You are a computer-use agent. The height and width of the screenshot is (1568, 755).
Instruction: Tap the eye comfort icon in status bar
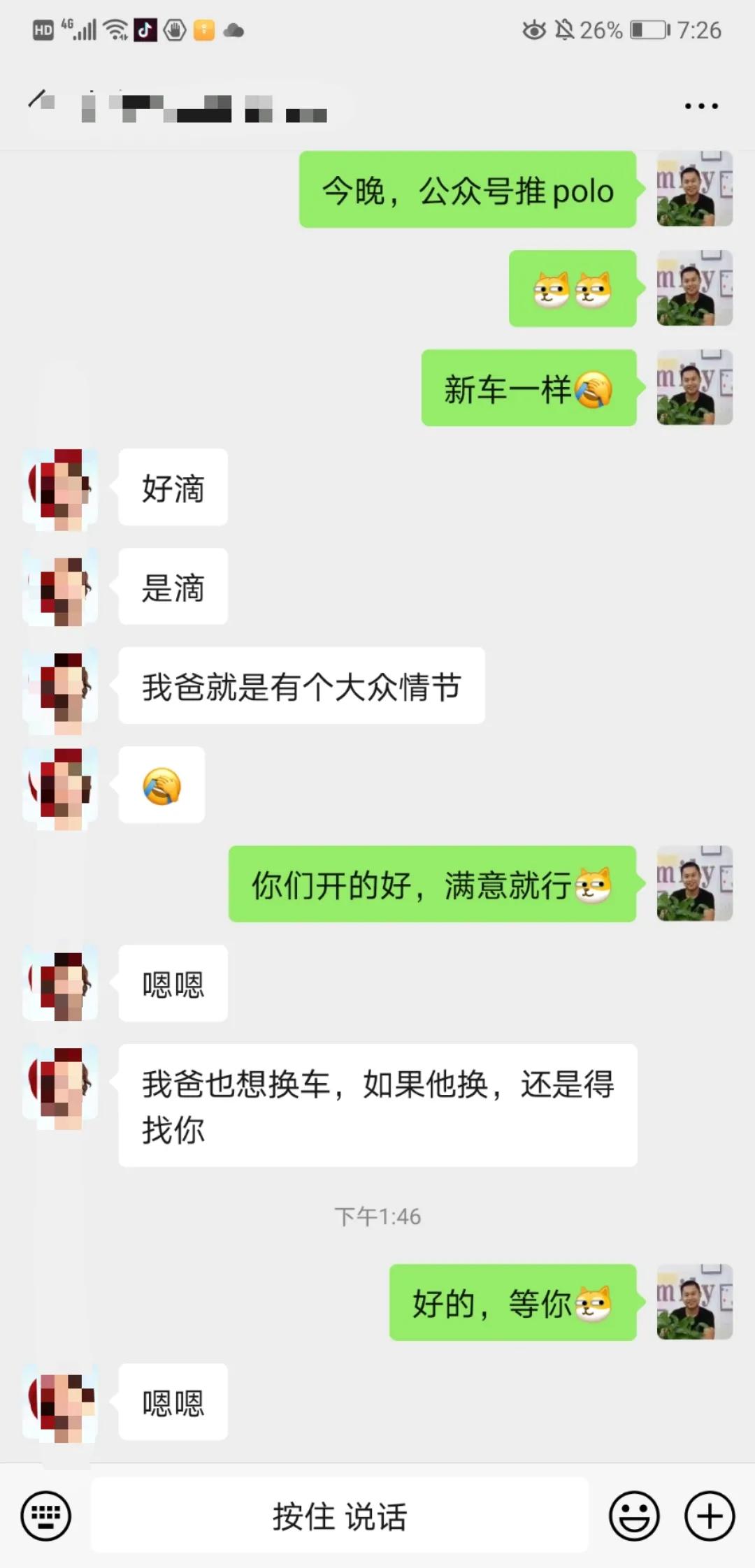click(534, 30)
